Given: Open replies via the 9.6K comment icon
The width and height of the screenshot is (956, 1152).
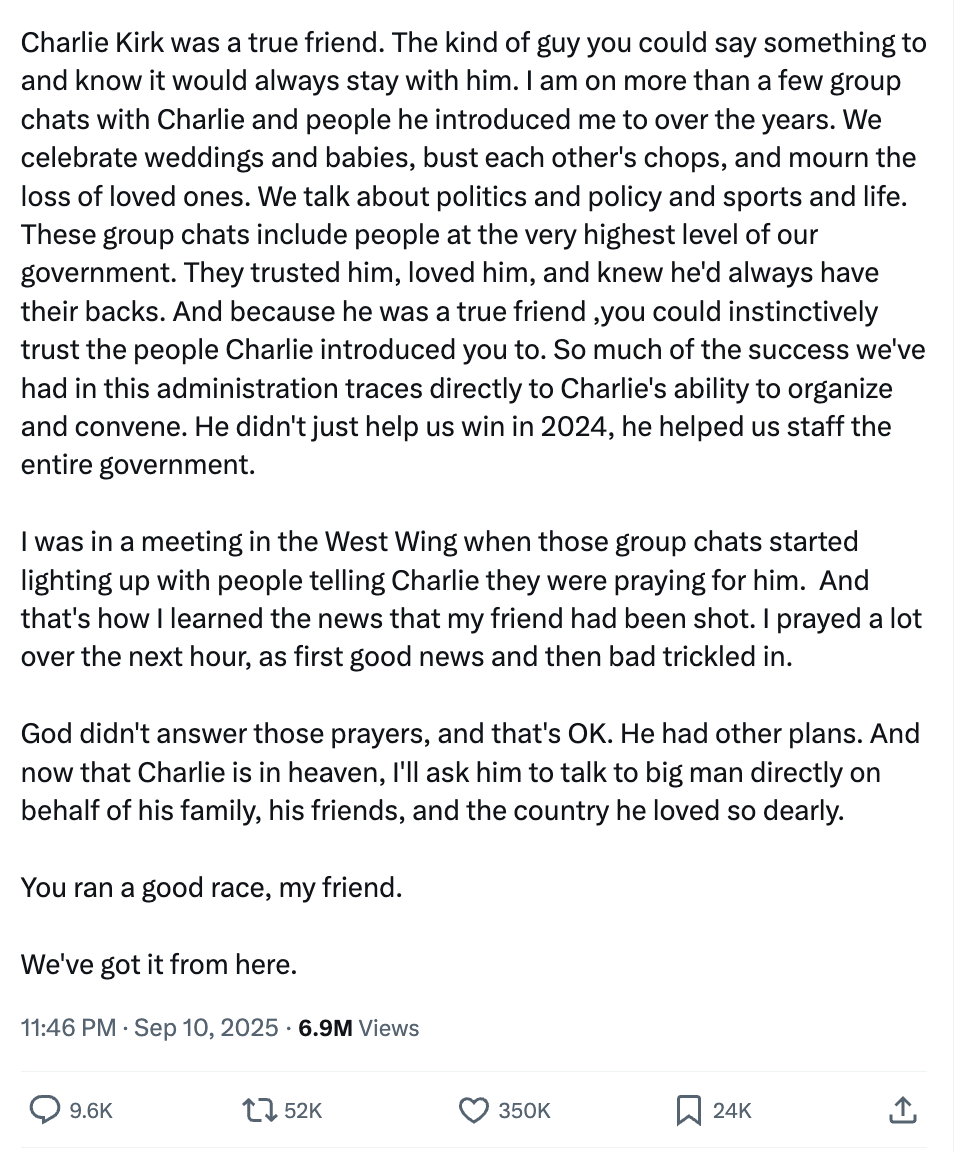Looking at the screenshot, I should pyautogui.click(x=45, y=1109).
